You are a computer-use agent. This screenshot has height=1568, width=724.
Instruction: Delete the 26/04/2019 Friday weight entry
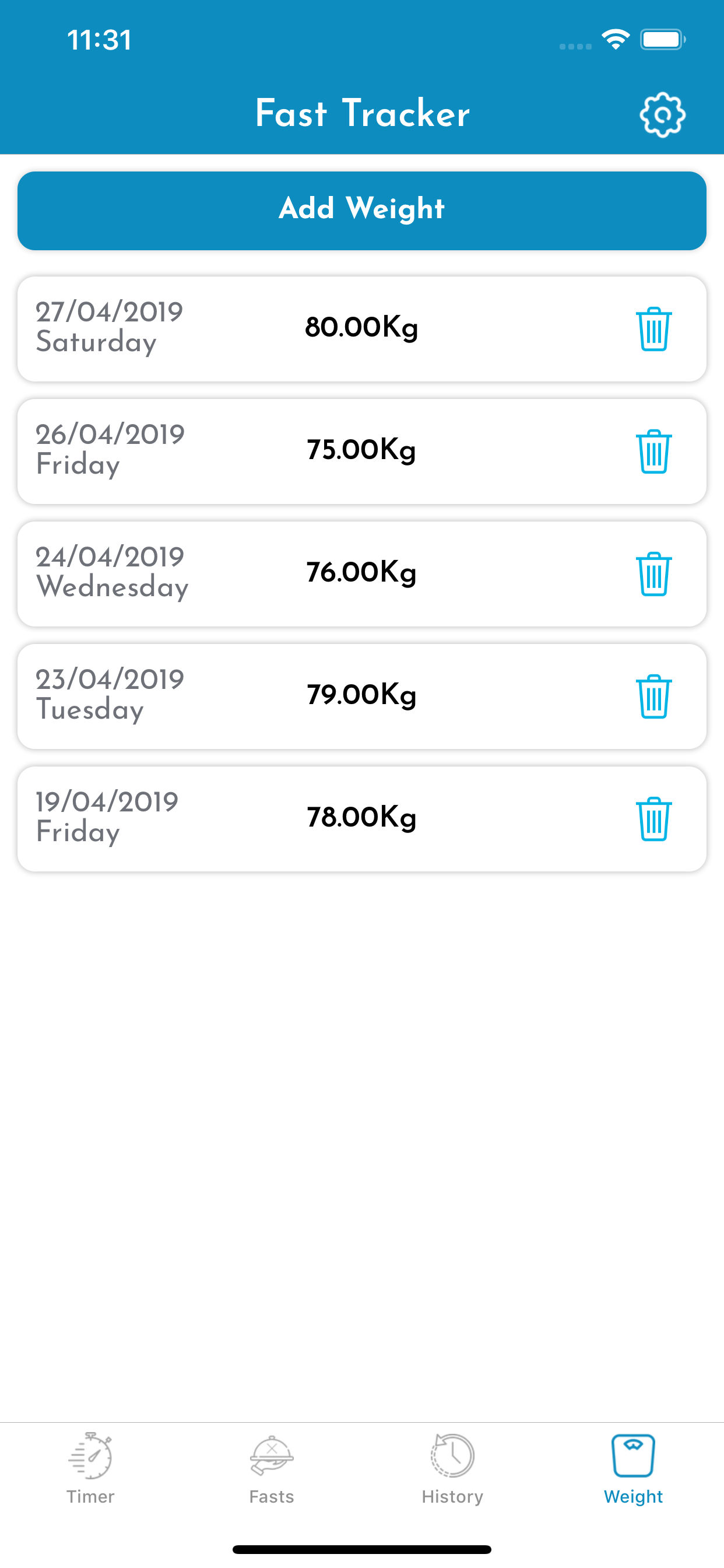click(653, 452)
